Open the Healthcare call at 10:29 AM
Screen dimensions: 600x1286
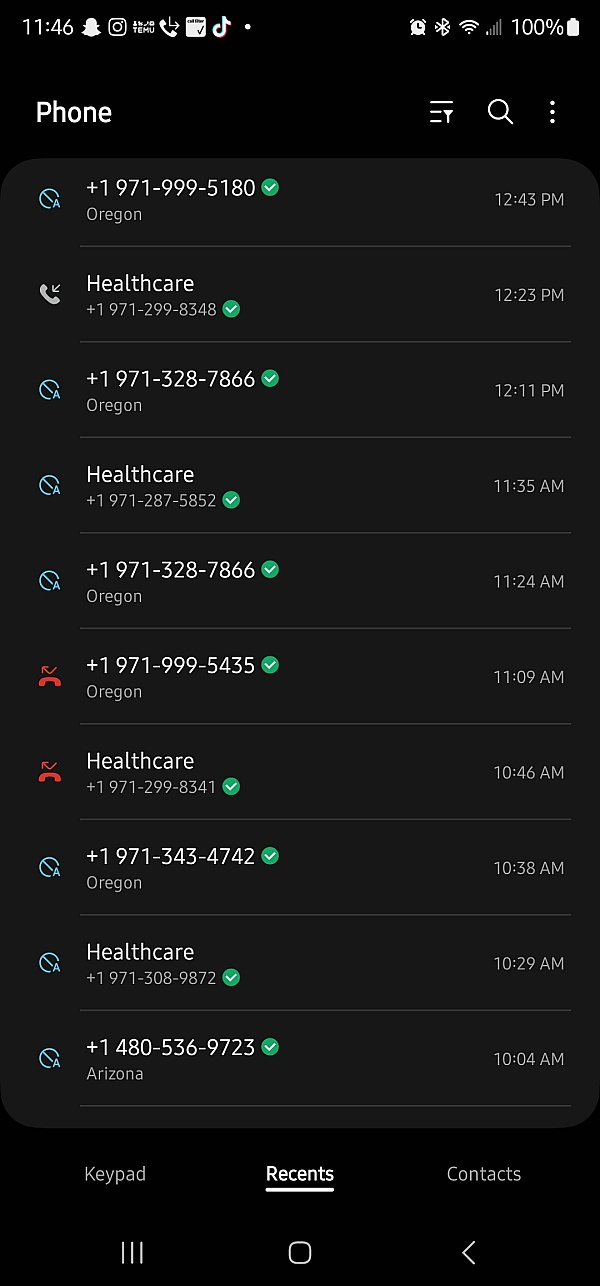point(300,963)
